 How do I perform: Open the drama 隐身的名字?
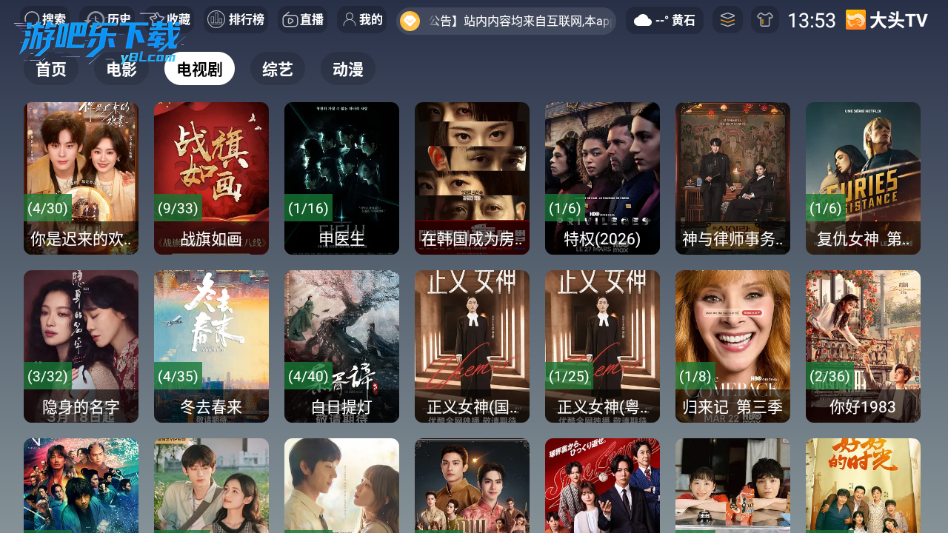[81, 346]
